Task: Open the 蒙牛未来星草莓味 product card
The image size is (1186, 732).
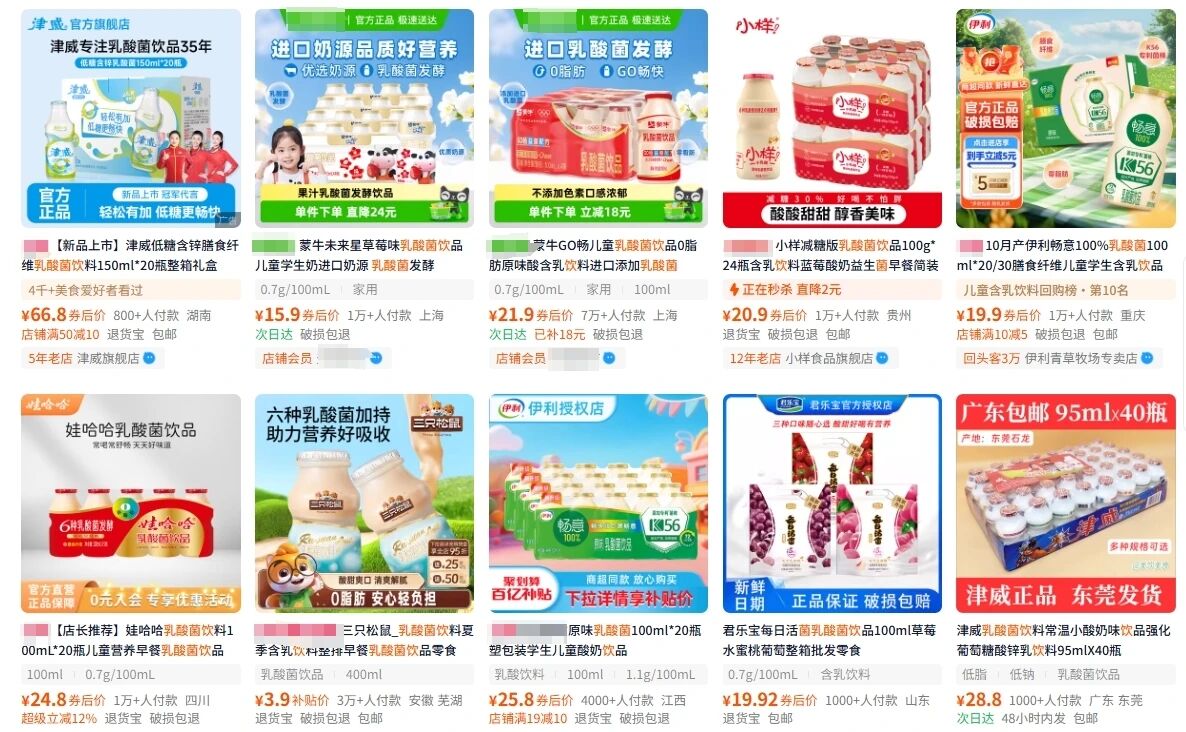Action: (364, 119)
